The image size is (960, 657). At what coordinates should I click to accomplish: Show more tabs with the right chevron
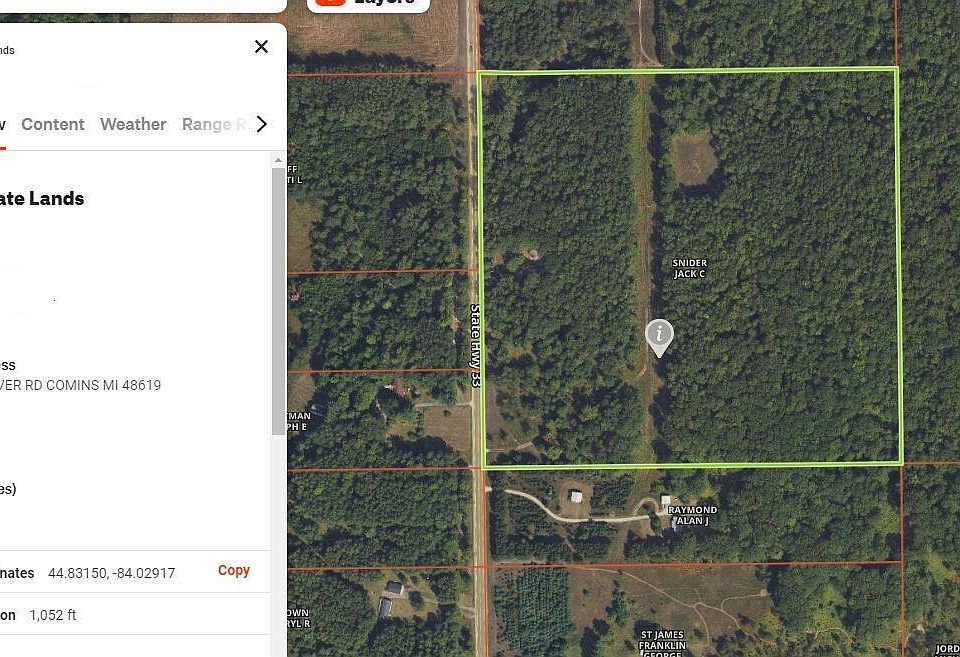[262, 124]
